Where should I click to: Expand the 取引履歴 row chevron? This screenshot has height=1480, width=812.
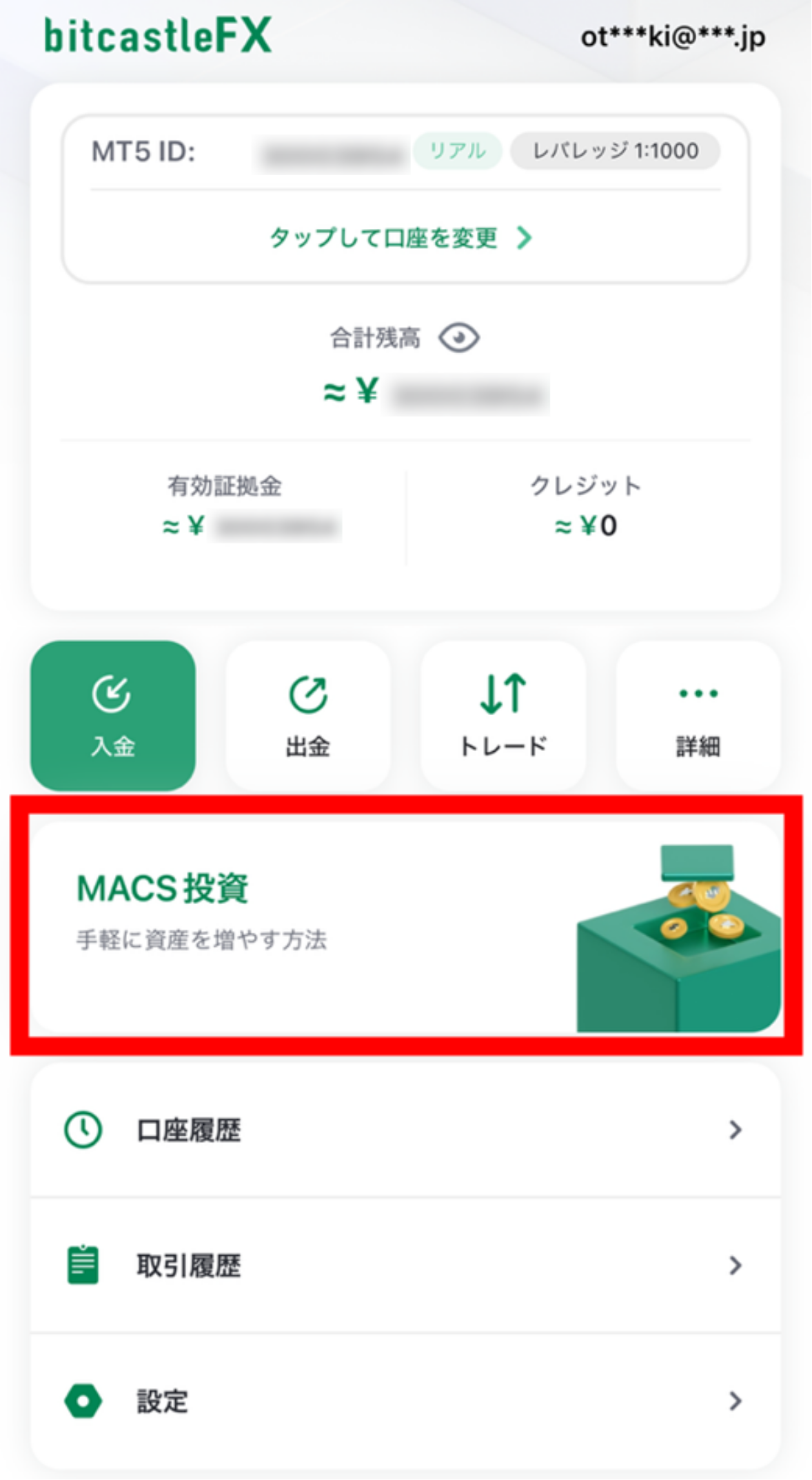point(737,1265)
